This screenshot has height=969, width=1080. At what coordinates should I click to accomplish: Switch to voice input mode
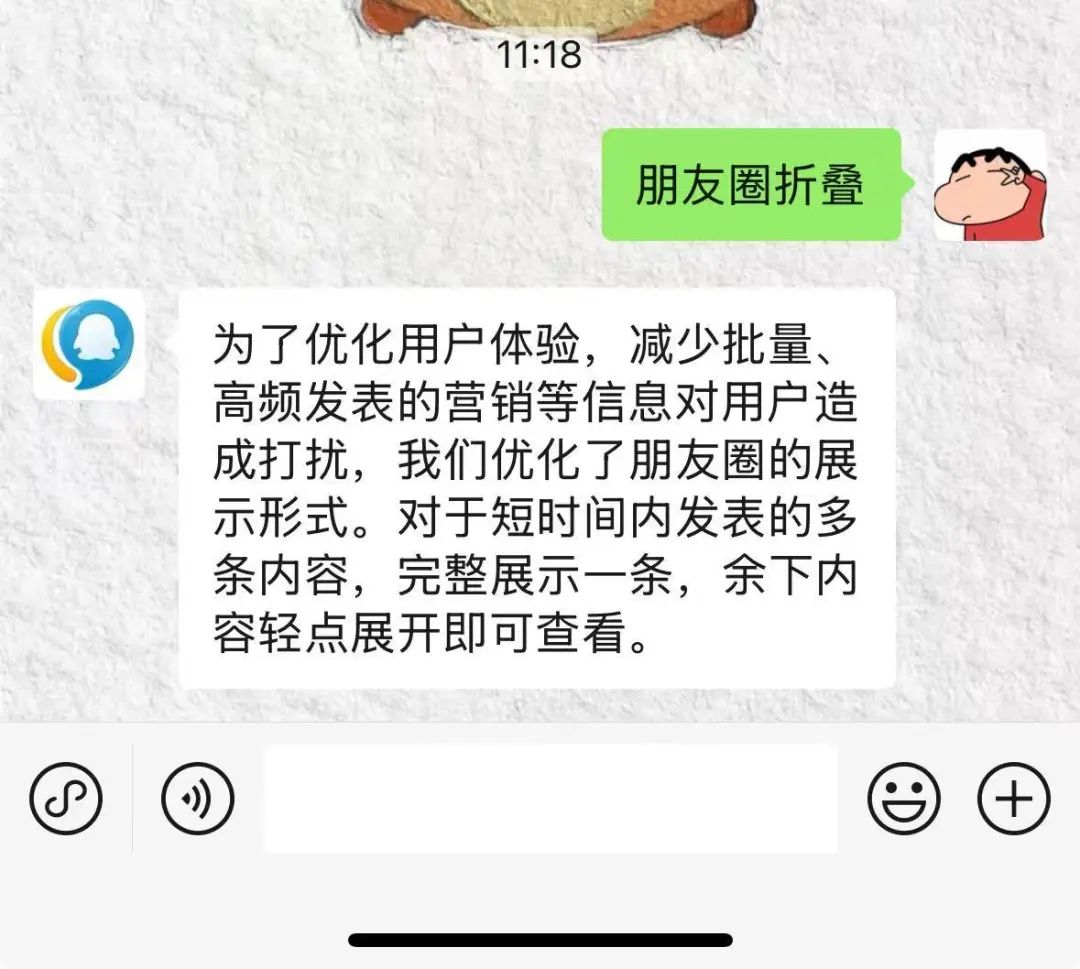click(198, 798)
